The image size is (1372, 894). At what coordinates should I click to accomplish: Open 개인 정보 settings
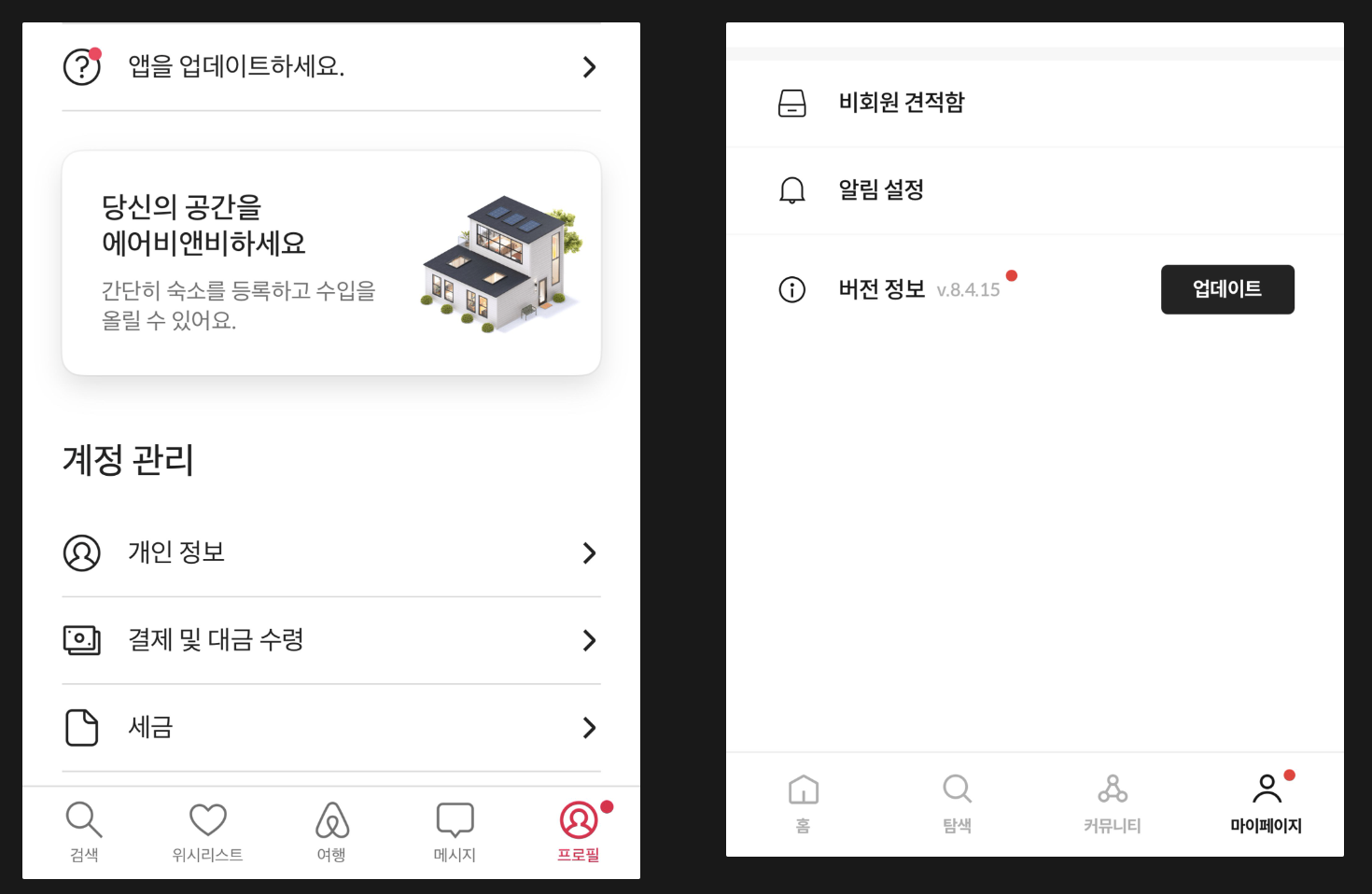click(330, 552)
